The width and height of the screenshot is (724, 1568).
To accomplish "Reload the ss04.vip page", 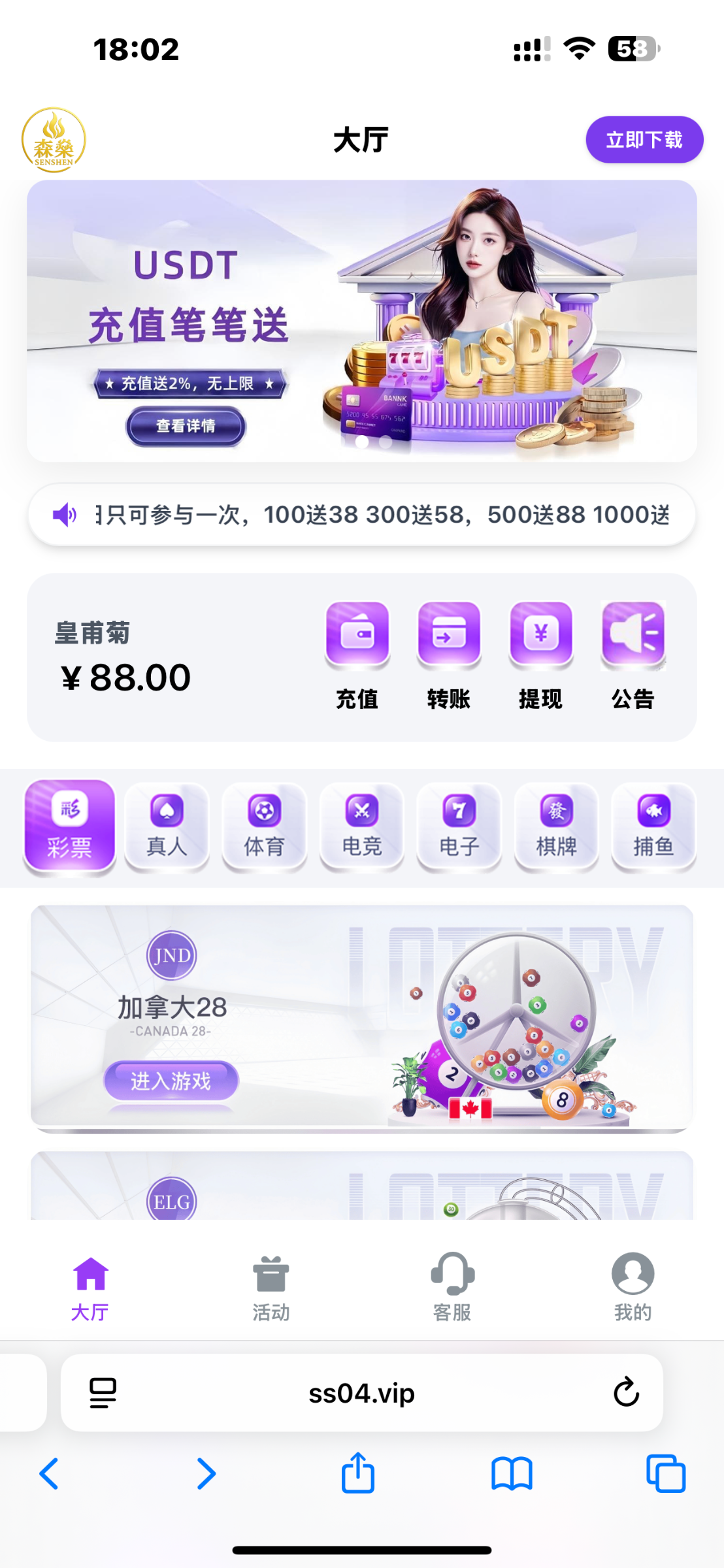I will point(626,1392).
